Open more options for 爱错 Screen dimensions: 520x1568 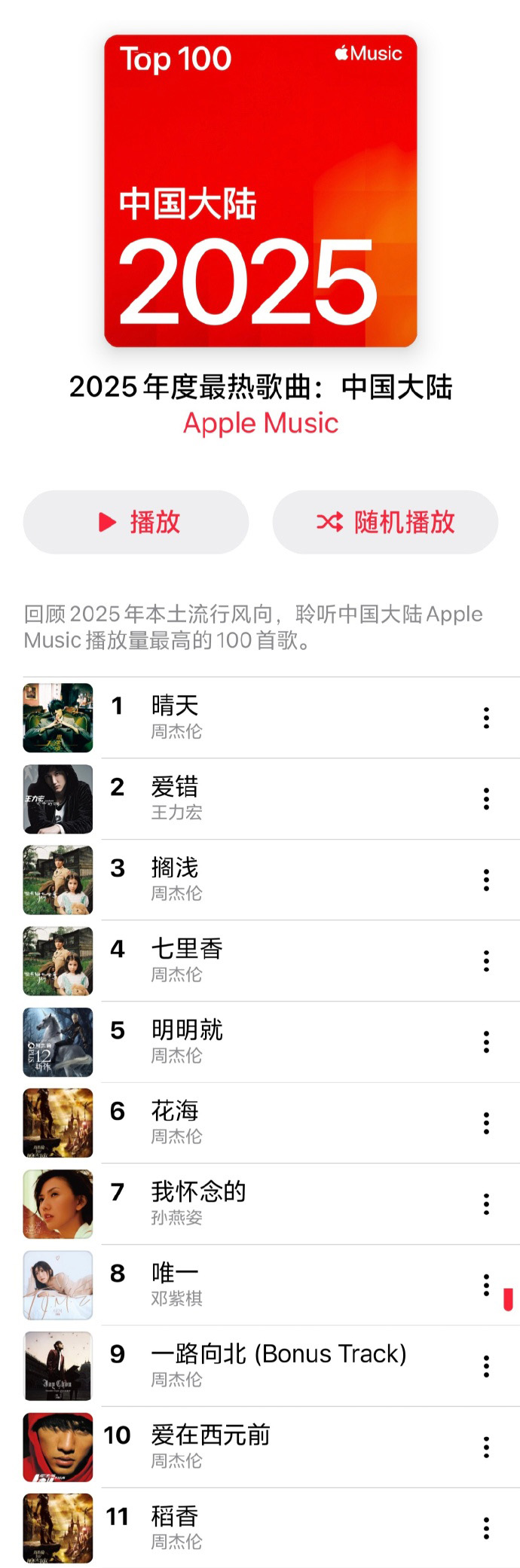[x=486, y=799]
